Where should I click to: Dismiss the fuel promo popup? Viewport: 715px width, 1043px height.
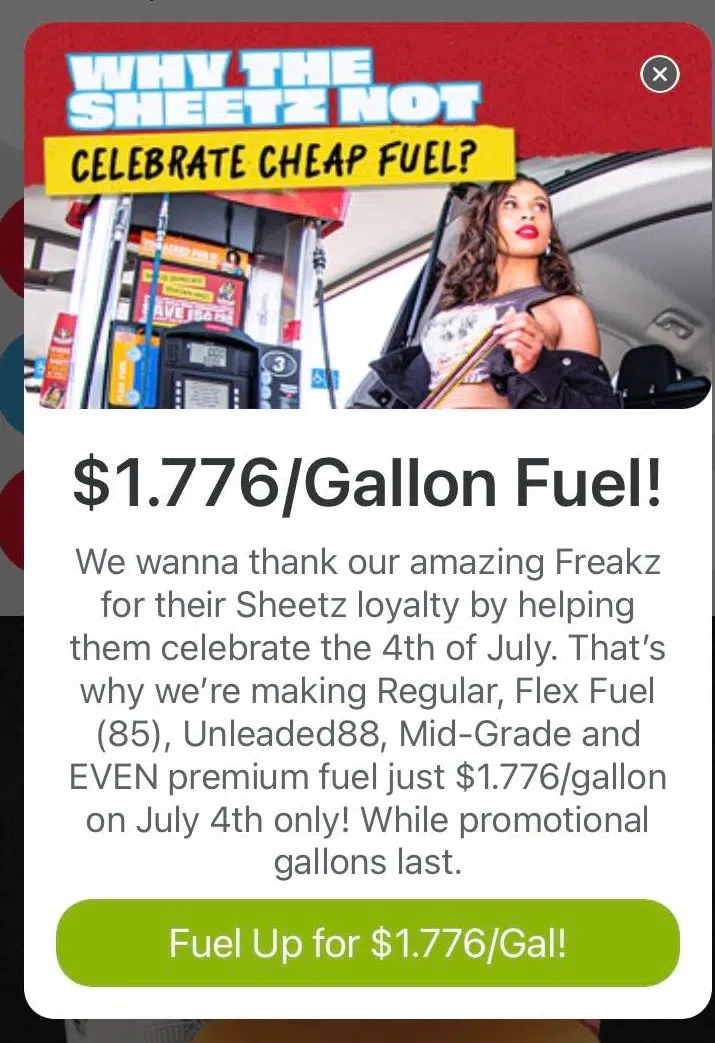[659, 74]
